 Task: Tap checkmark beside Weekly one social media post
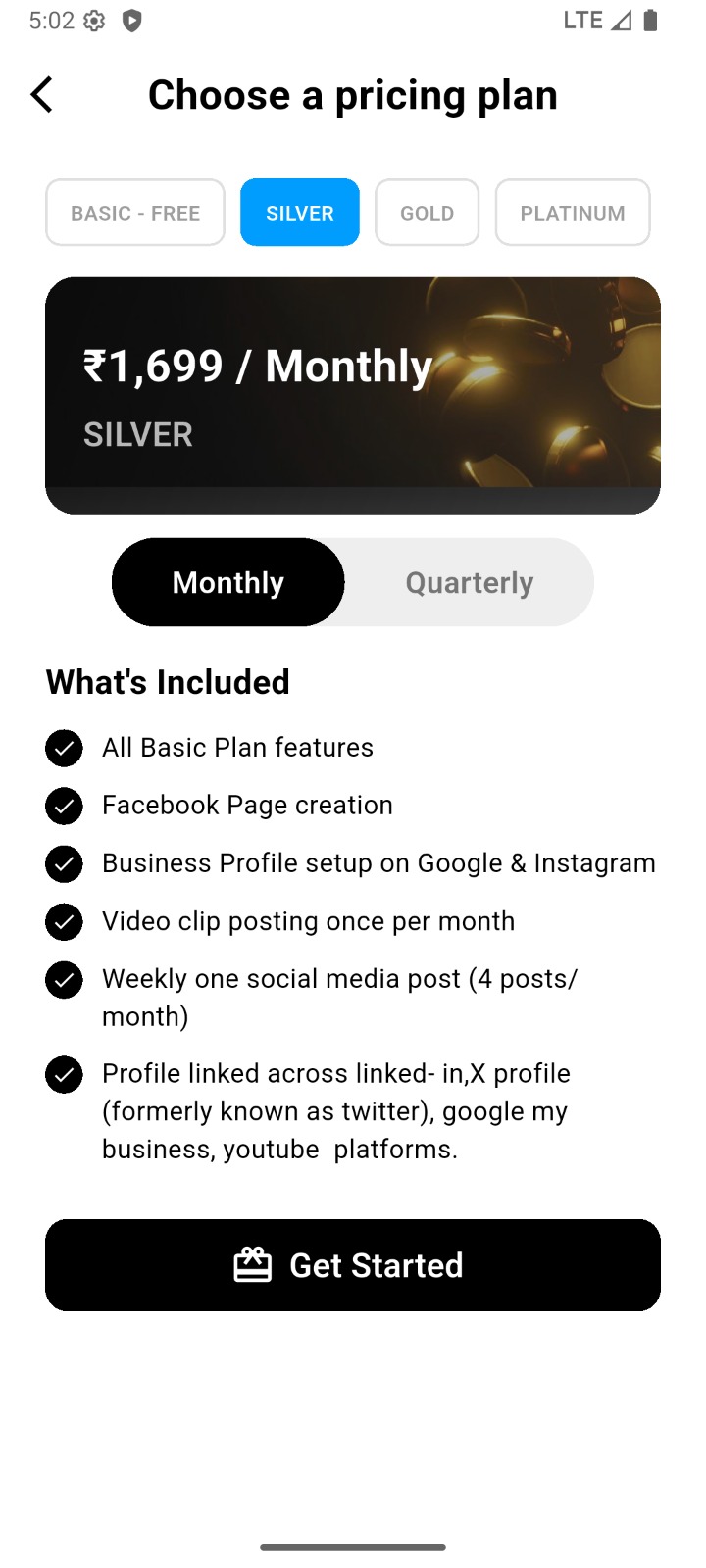64,979
